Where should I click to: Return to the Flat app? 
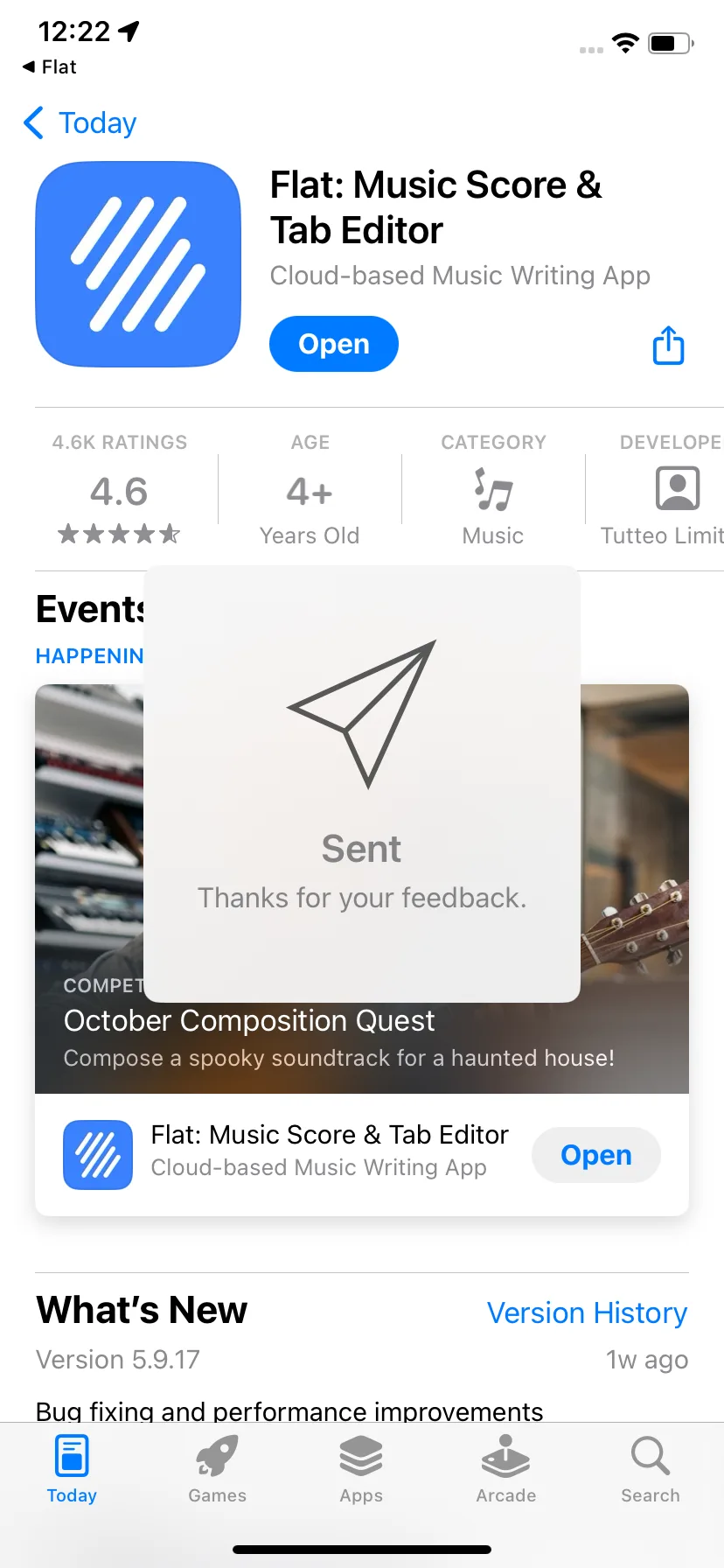pos(50,67)
